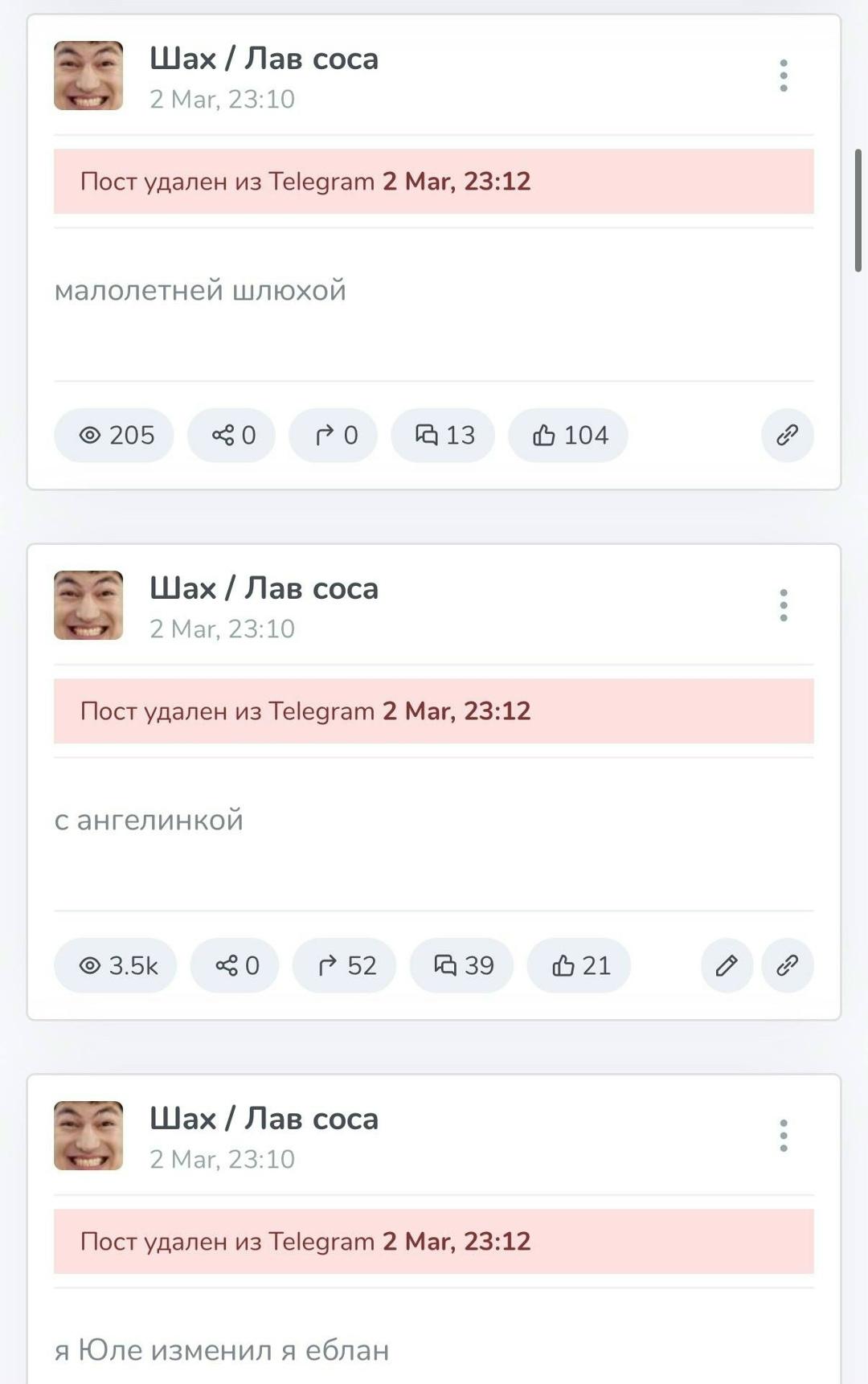Screen dimensions: 868x1384
Task: Copy link of the малолетней шлюхой post
Action: click(787, 435)
